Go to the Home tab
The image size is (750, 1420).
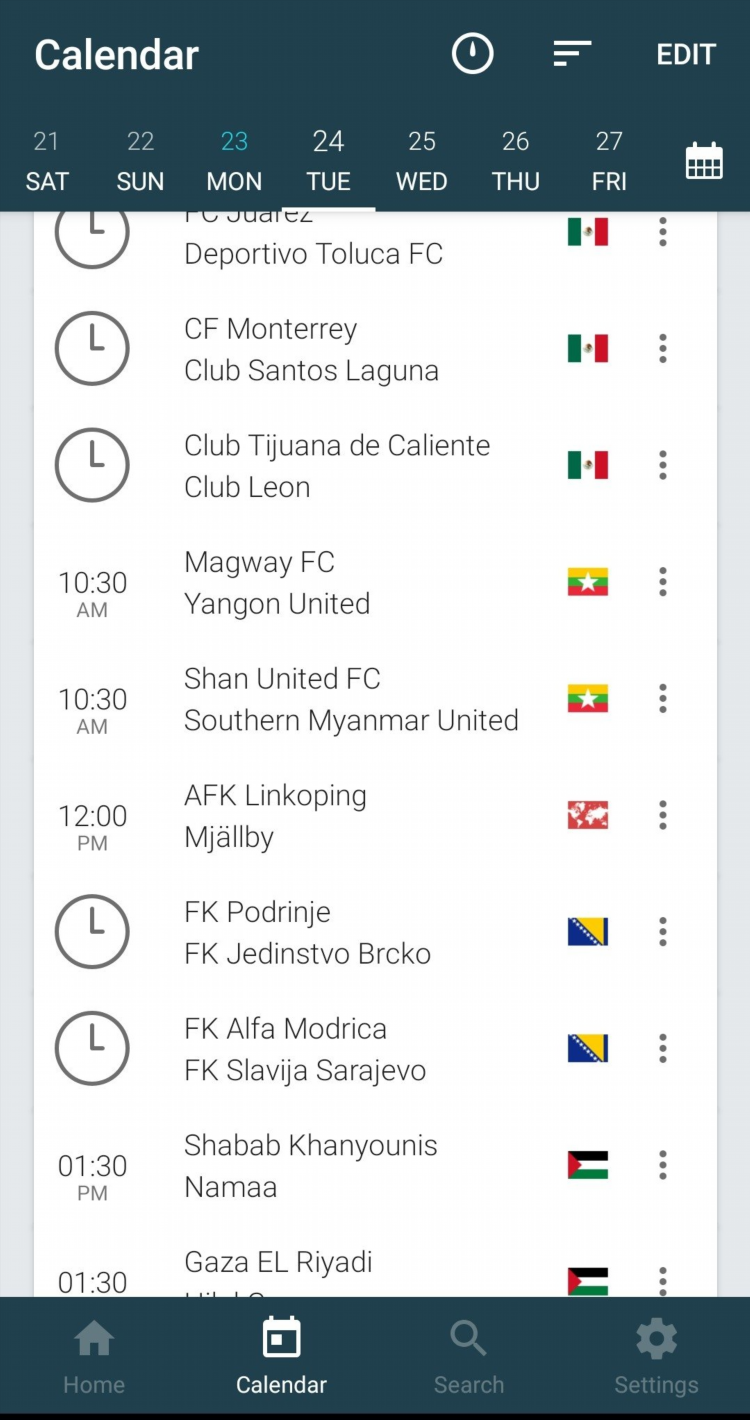point(94,1358)
